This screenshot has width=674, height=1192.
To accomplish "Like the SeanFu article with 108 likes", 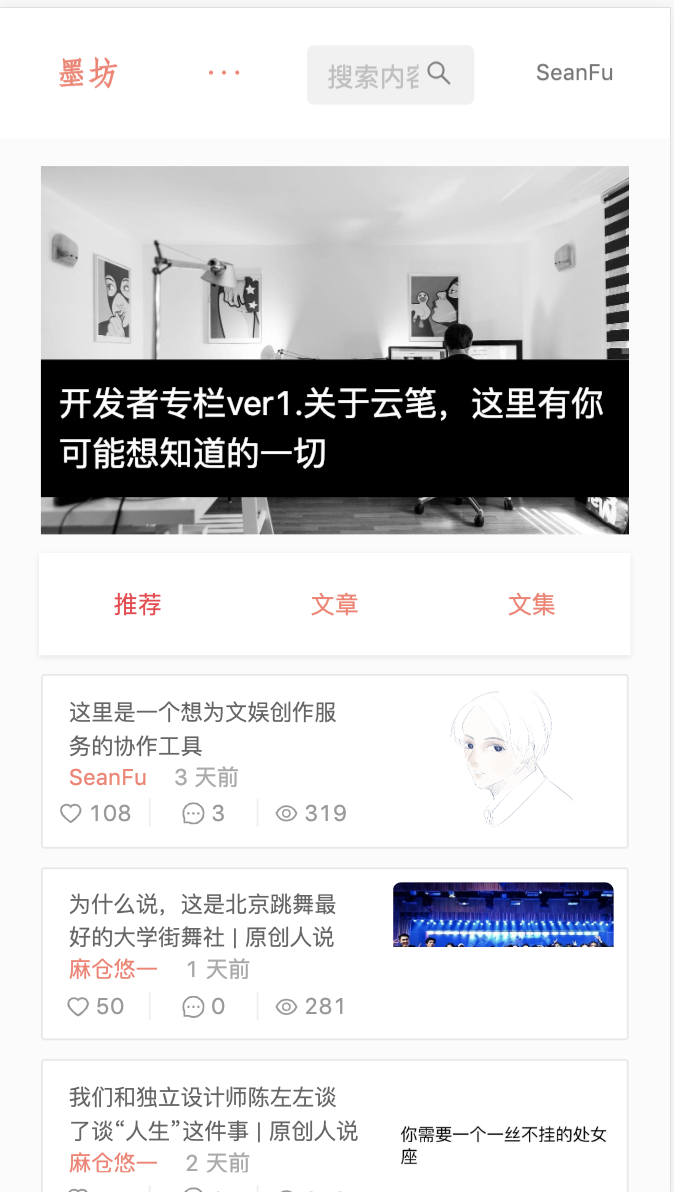I will (71, 813).
